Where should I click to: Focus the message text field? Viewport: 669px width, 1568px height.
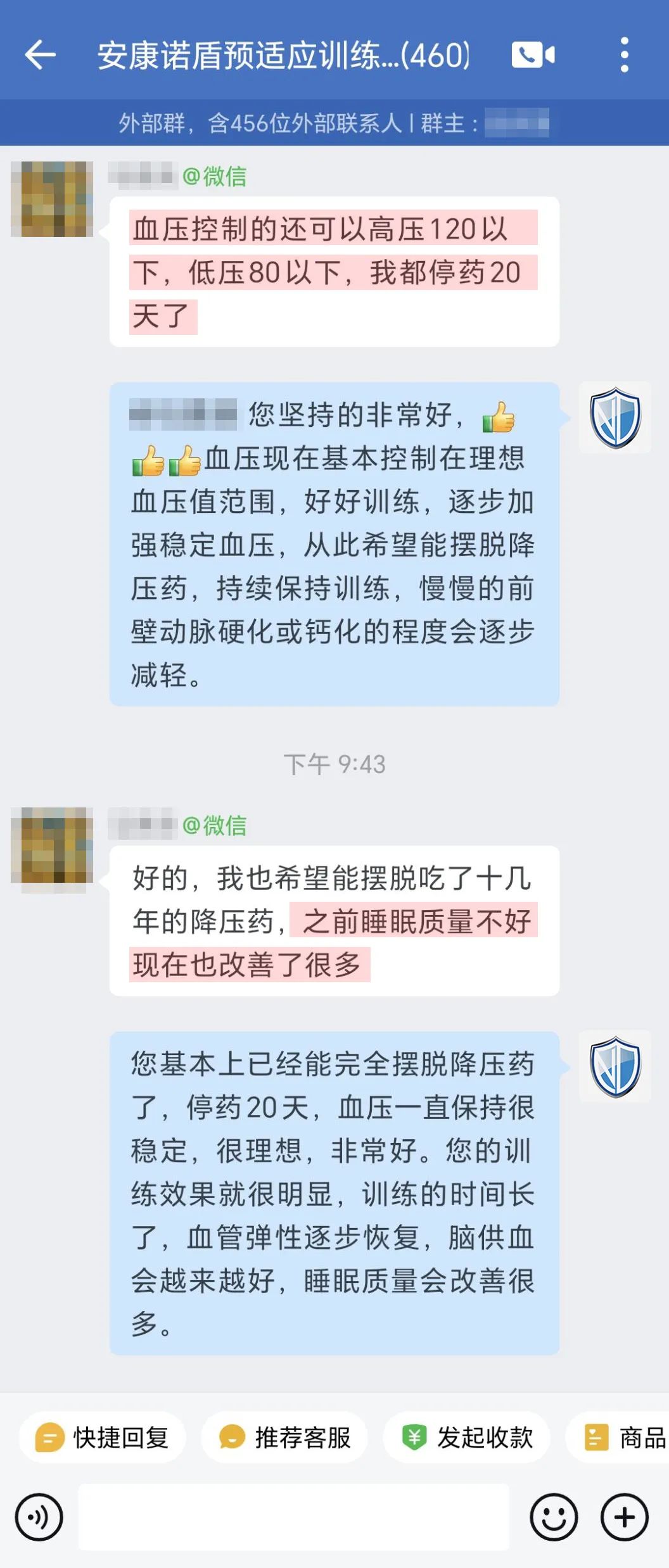click(x=293, y=1517)
